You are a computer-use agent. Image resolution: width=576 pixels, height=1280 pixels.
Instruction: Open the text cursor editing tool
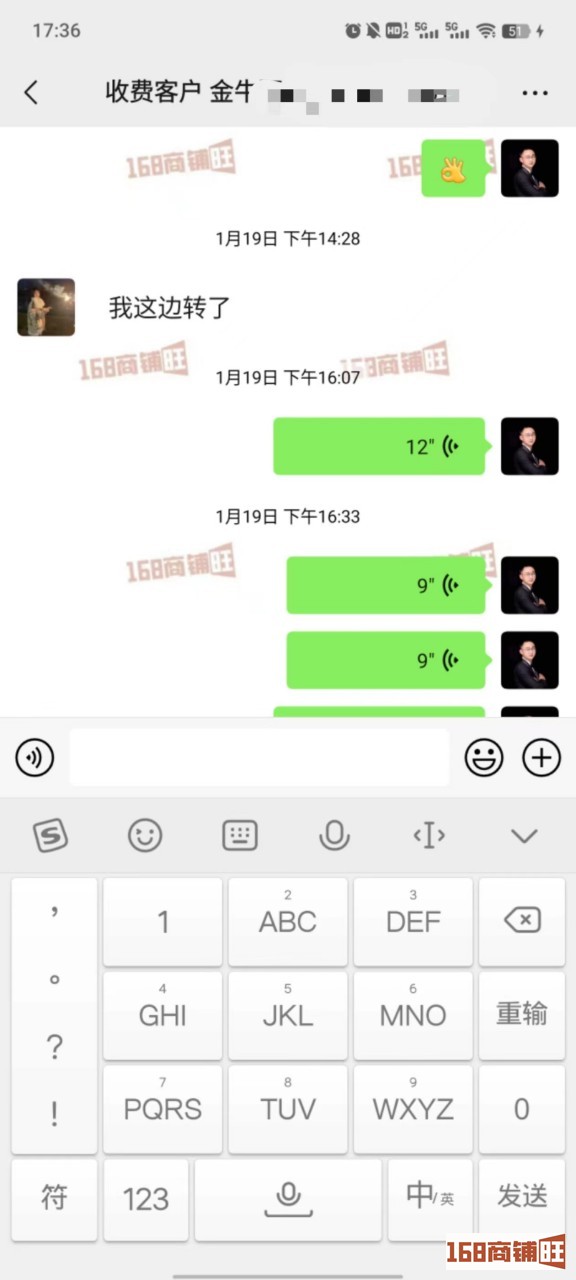coord(429,835)
